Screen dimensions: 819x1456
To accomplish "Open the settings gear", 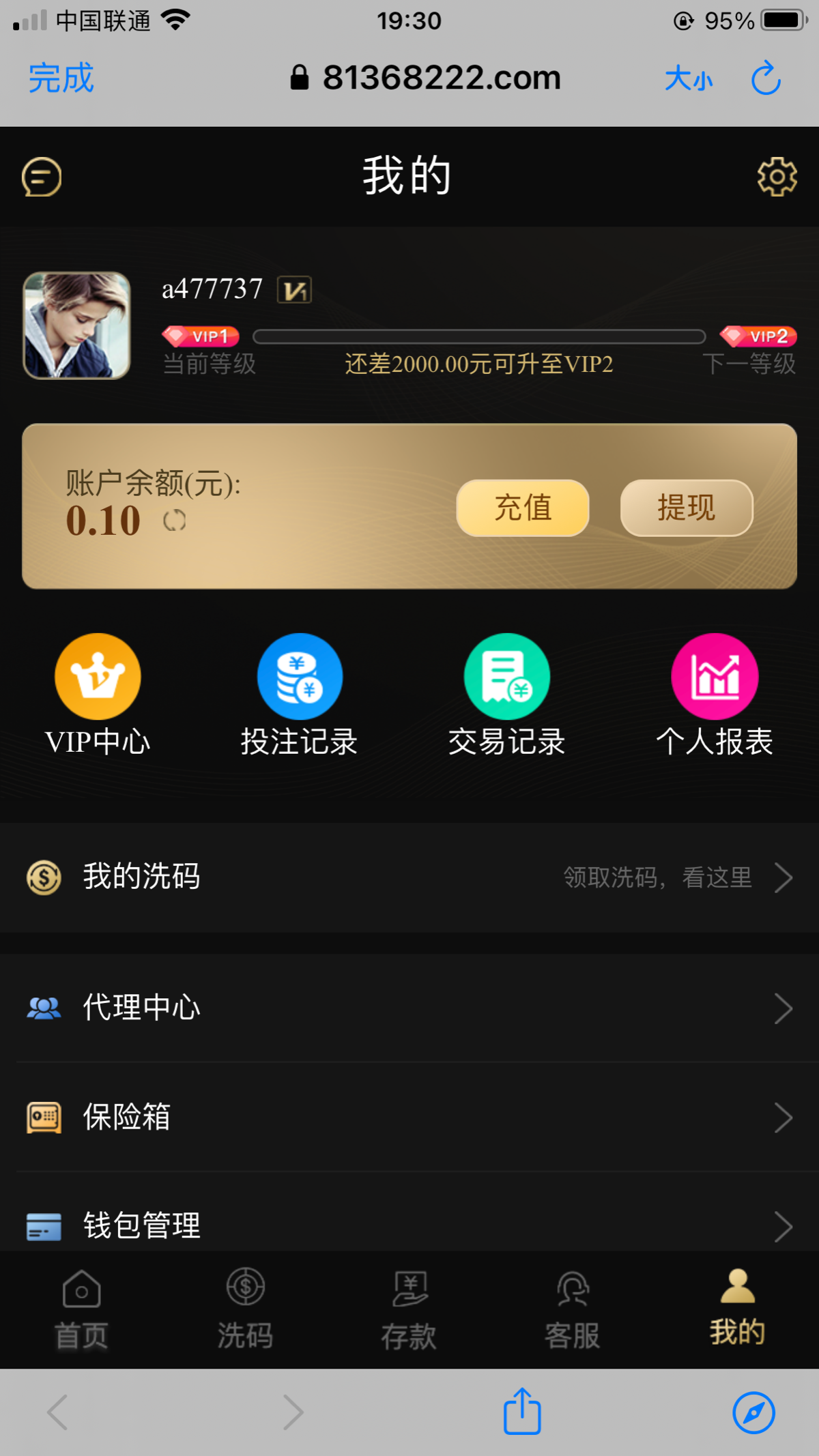I will pyautogui.click(x=777, y=177).
